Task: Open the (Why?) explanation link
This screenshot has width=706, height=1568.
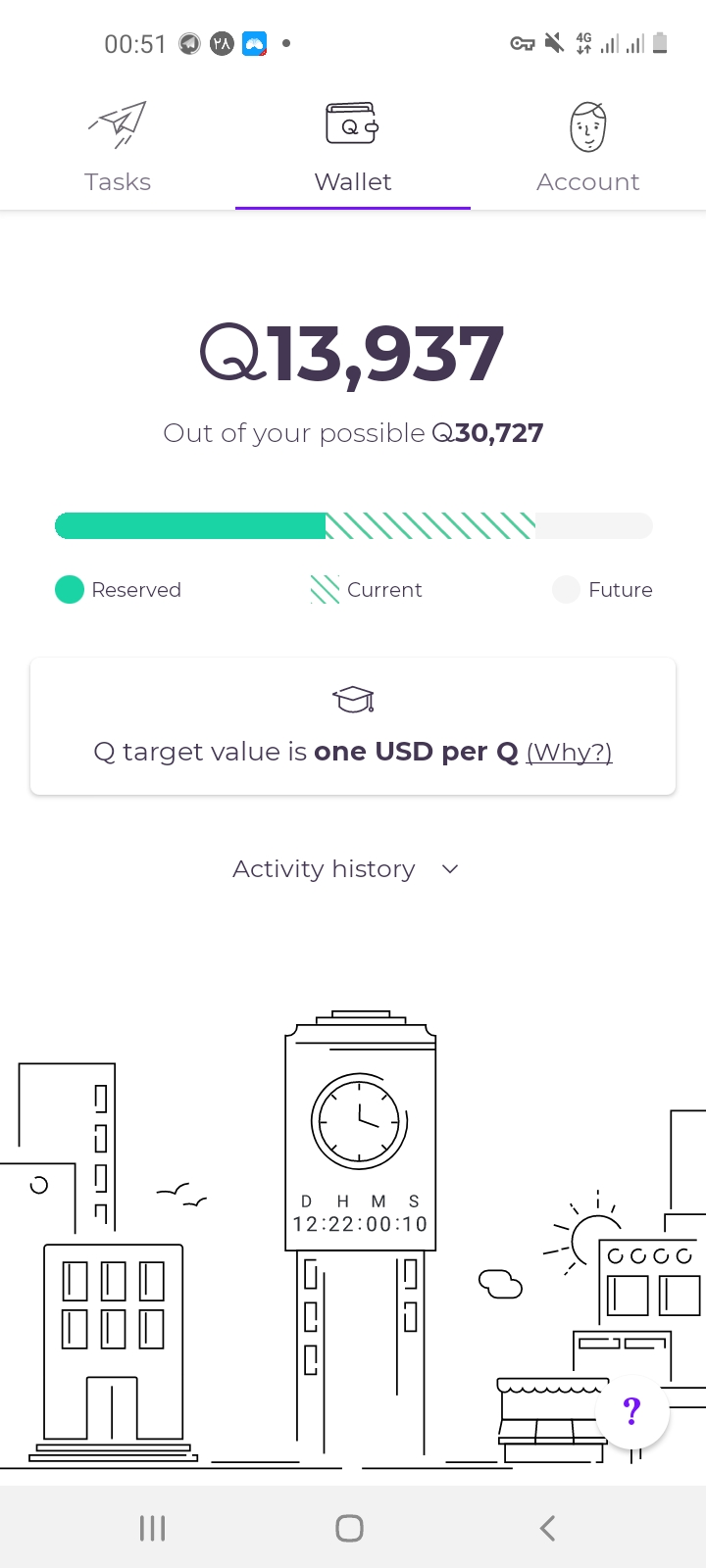Action: coord(569,752)
